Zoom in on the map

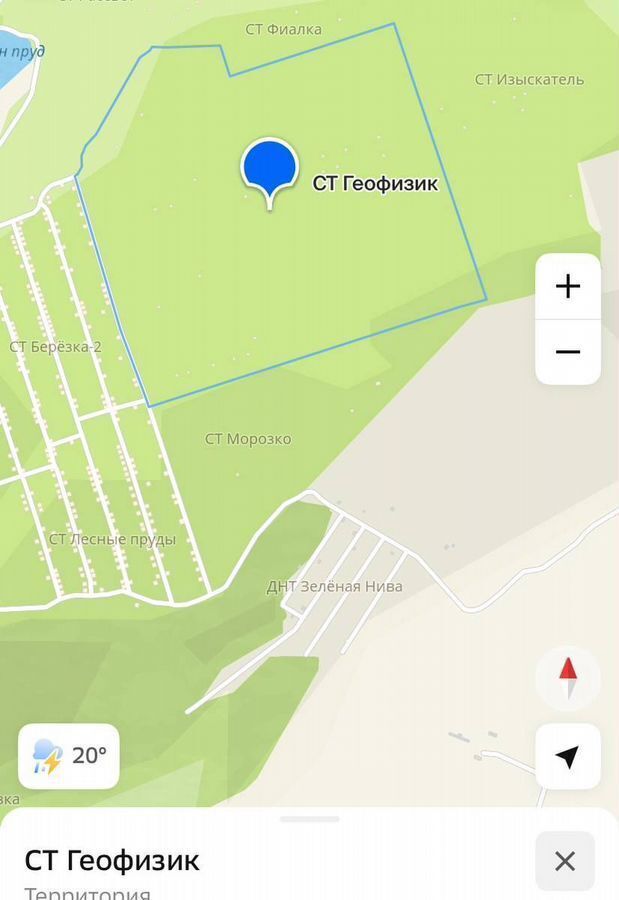click(x=568, y=287)
